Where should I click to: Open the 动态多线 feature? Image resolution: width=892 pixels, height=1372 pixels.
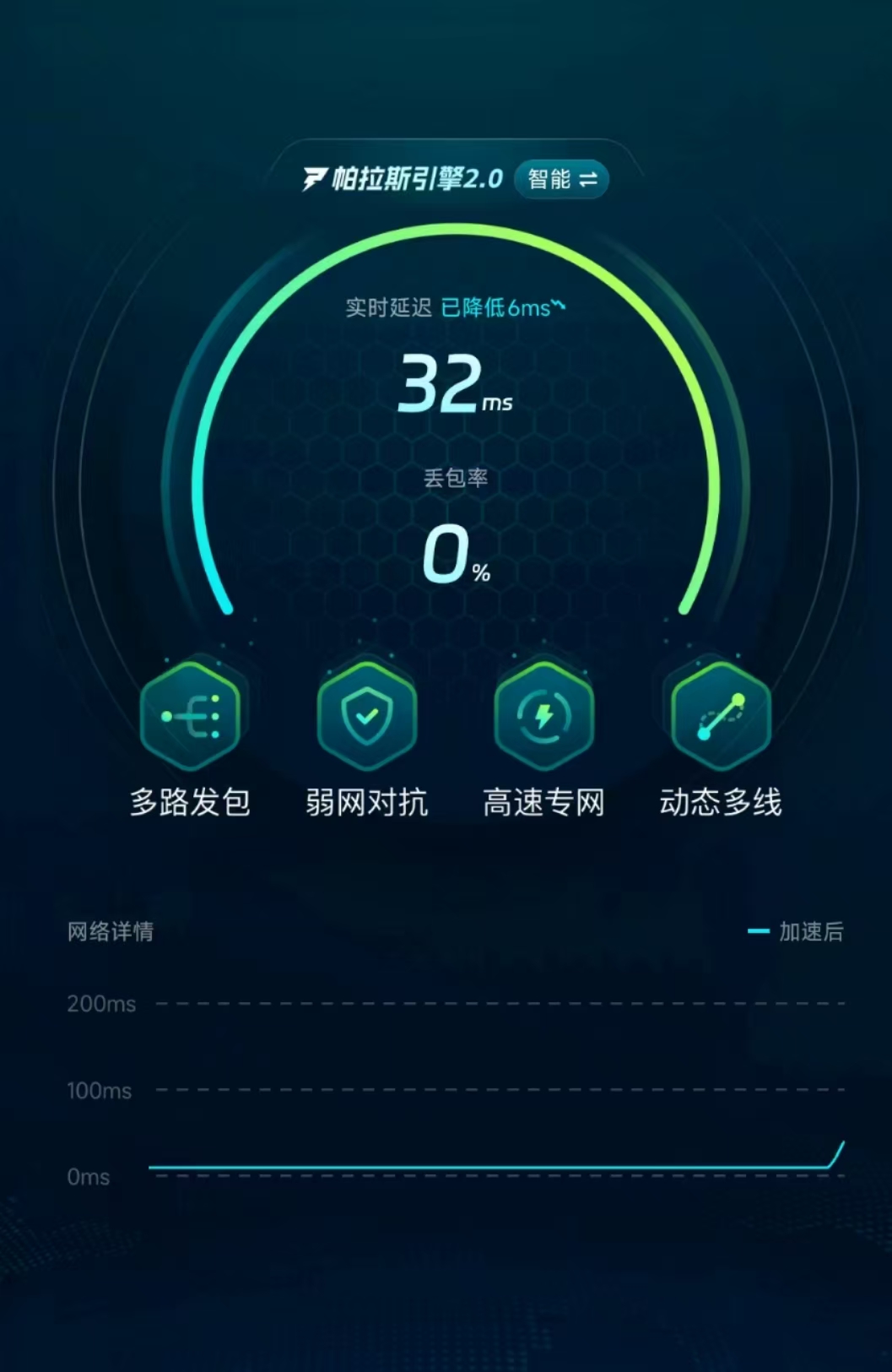[721, 716]
